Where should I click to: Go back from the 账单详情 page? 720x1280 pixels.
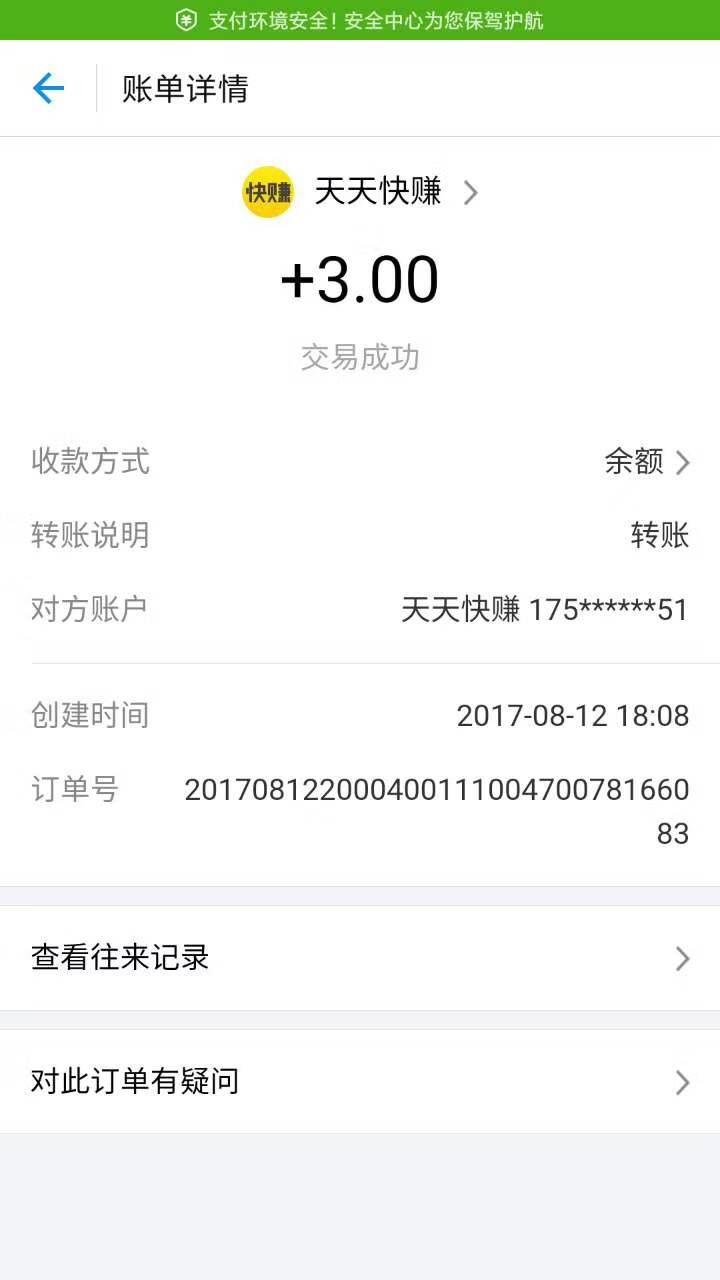click(48, 89)
